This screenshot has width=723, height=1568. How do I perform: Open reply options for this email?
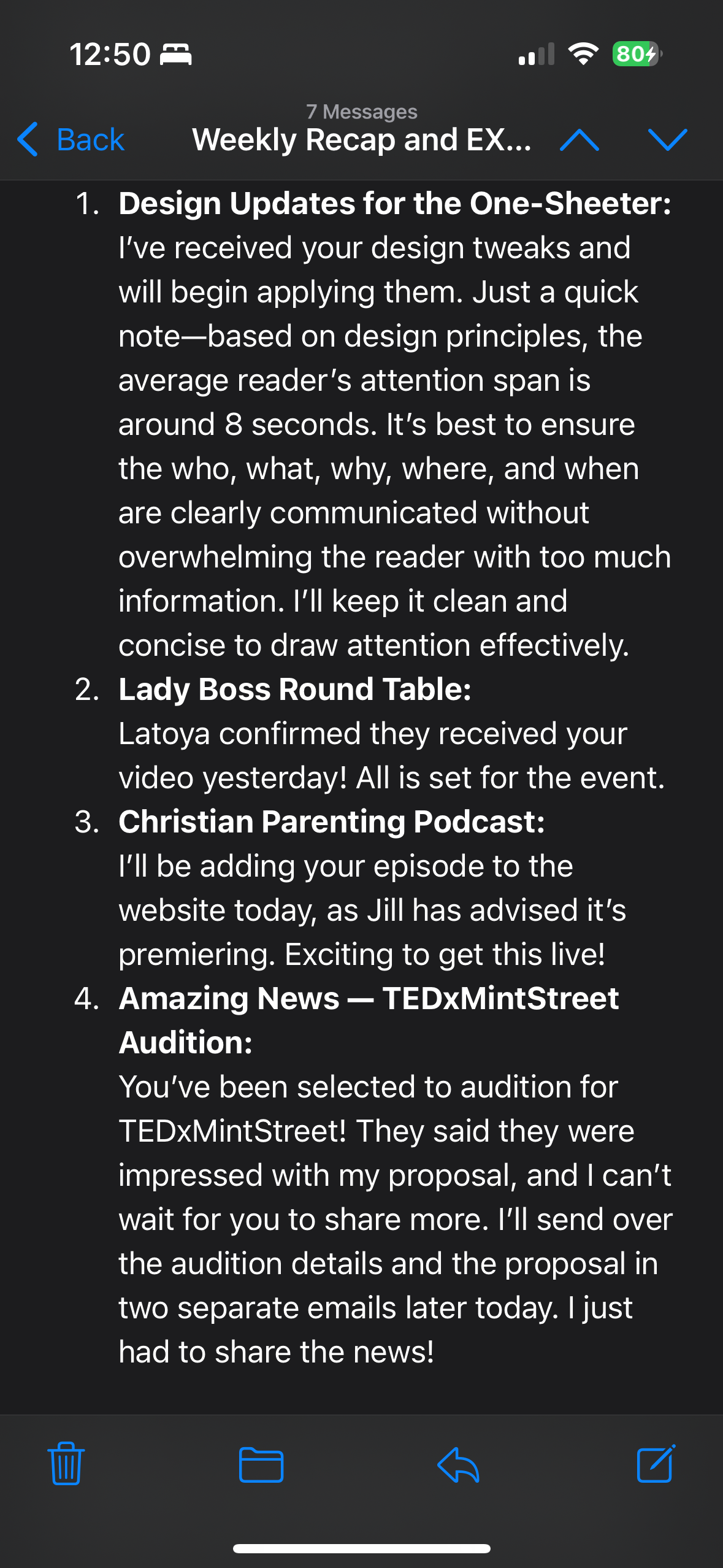tap(458, 1465)
